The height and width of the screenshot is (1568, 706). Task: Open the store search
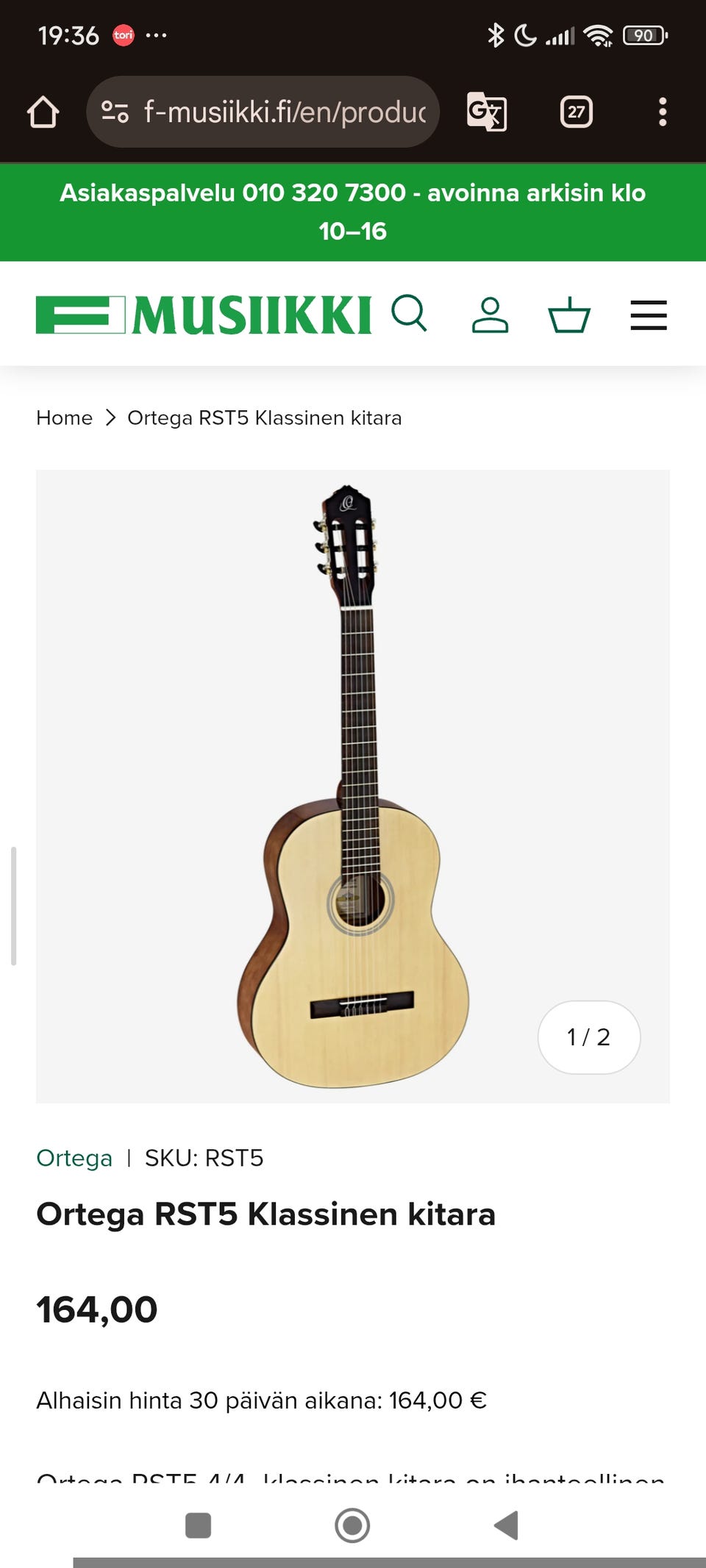(409, 314)
